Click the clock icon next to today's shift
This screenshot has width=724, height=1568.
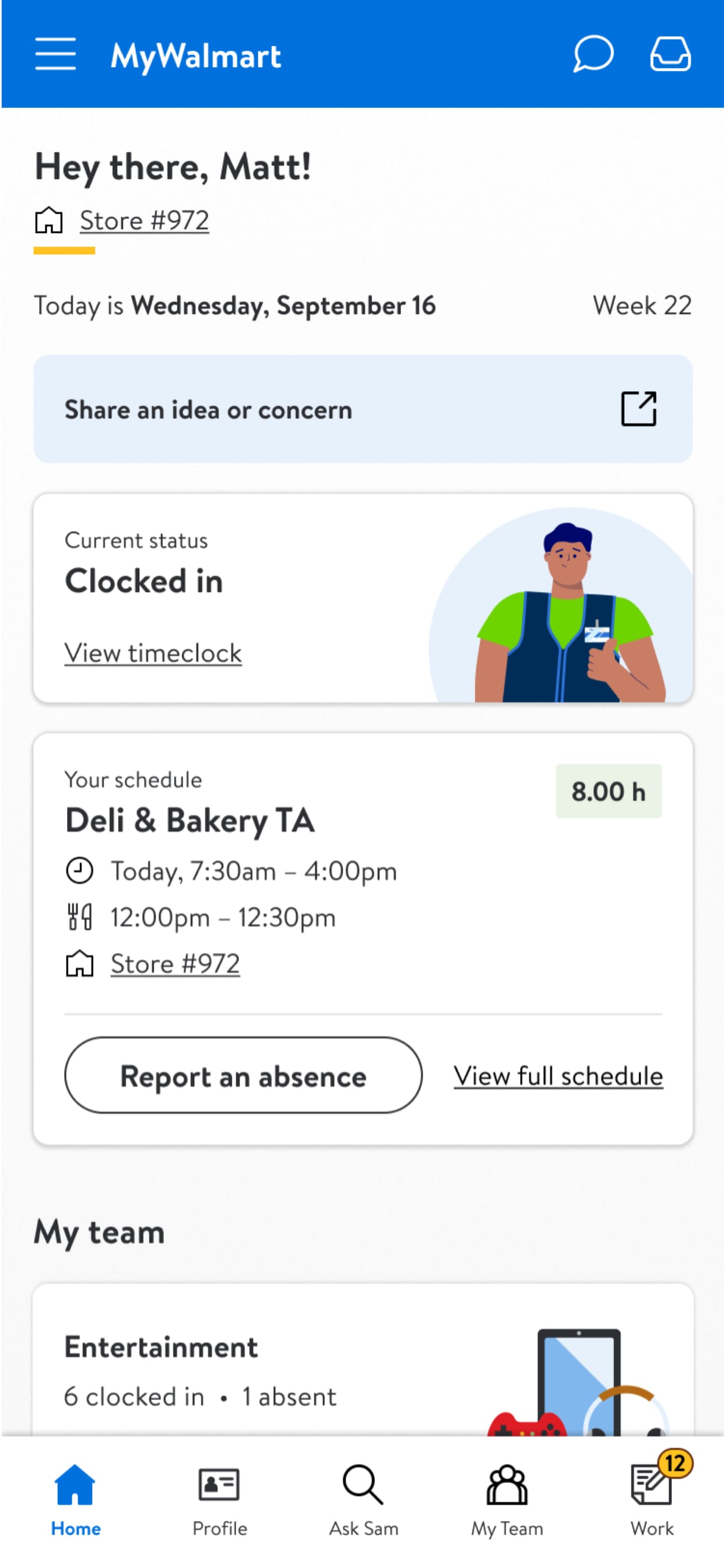tap(79, 870)
